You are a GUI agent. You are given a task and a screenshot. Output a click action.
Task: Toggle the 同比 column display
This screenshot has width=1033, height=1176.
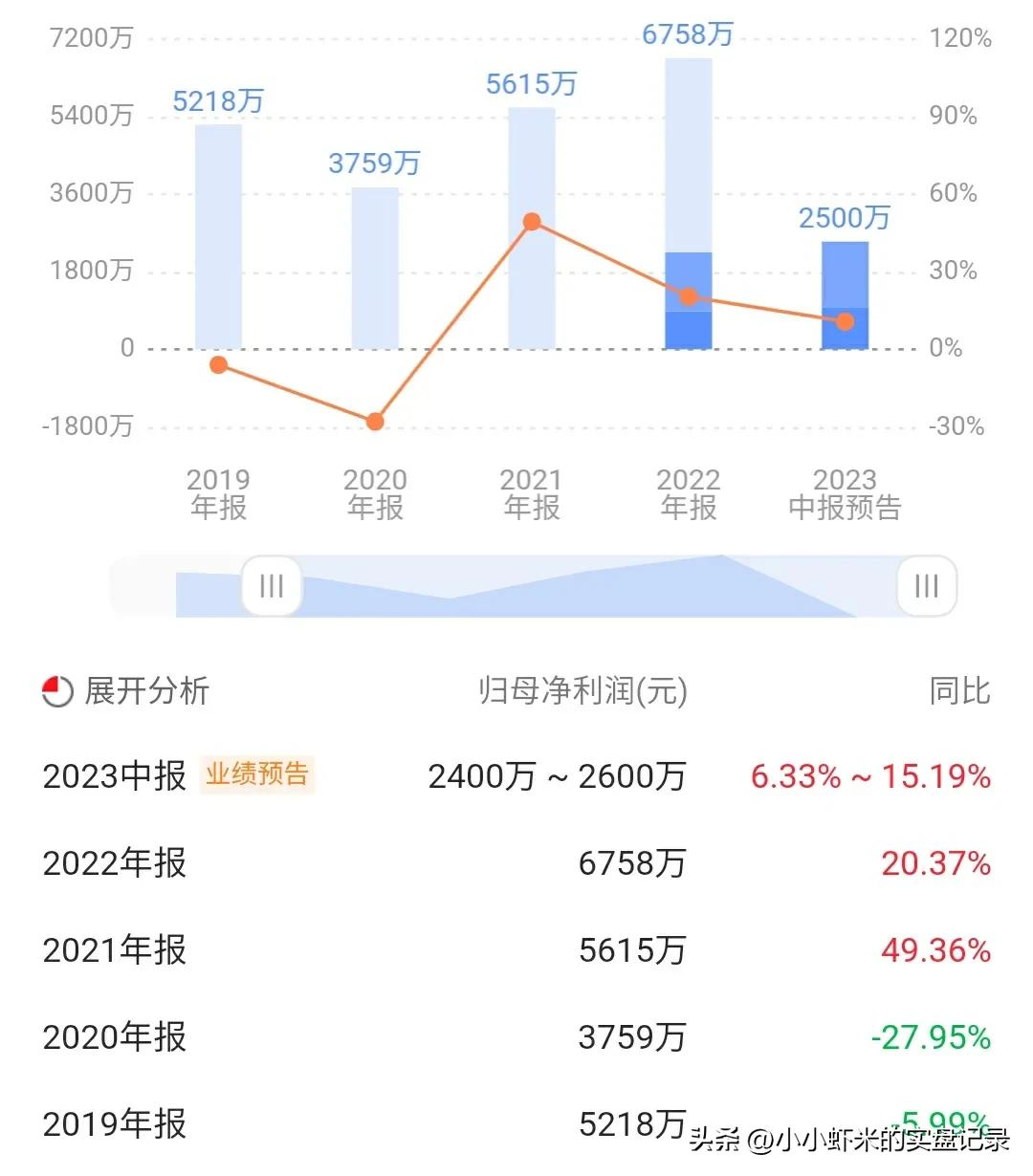coord(961,690)
